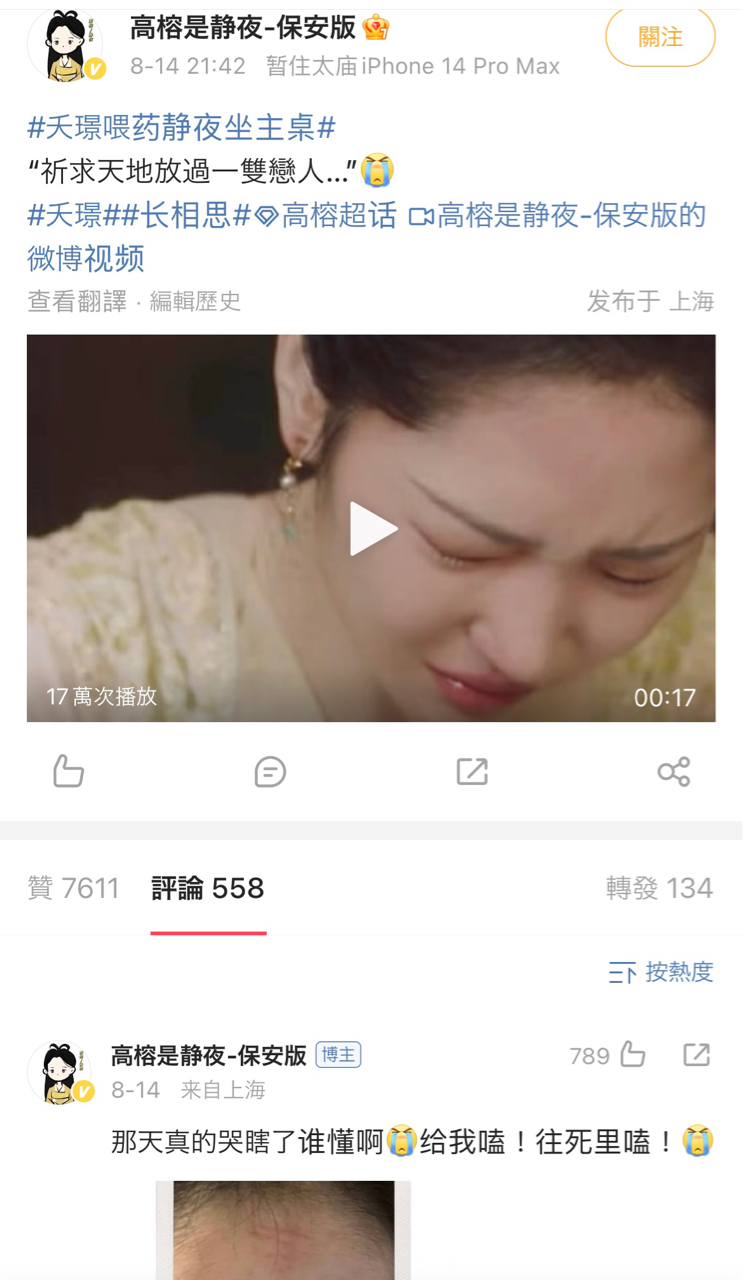743x1280 pixels.
Task: Open hashtag #夭璟喂药静夜坐主桌#
Action: pos(181,128)
